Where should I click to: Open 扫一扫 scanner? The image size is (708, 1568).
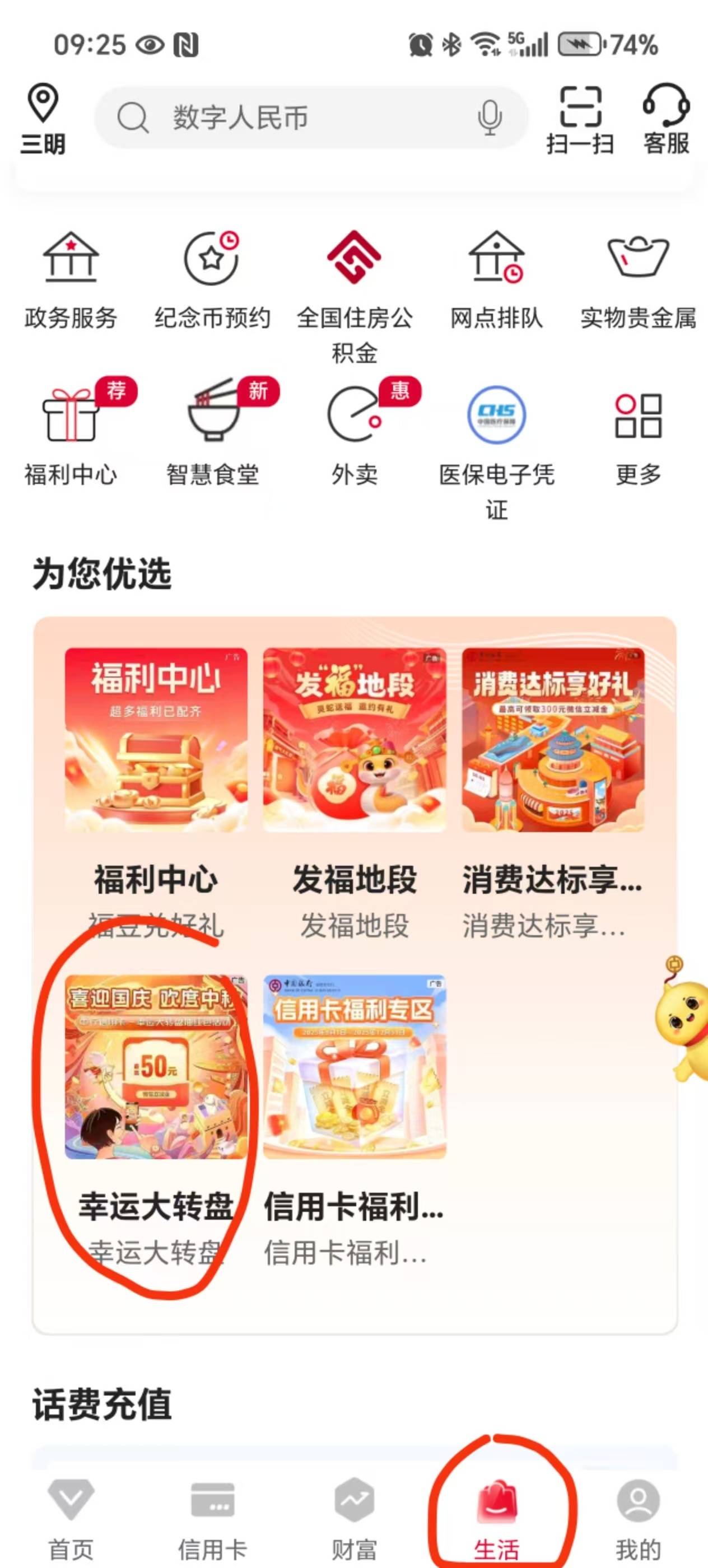coord(580,119)
